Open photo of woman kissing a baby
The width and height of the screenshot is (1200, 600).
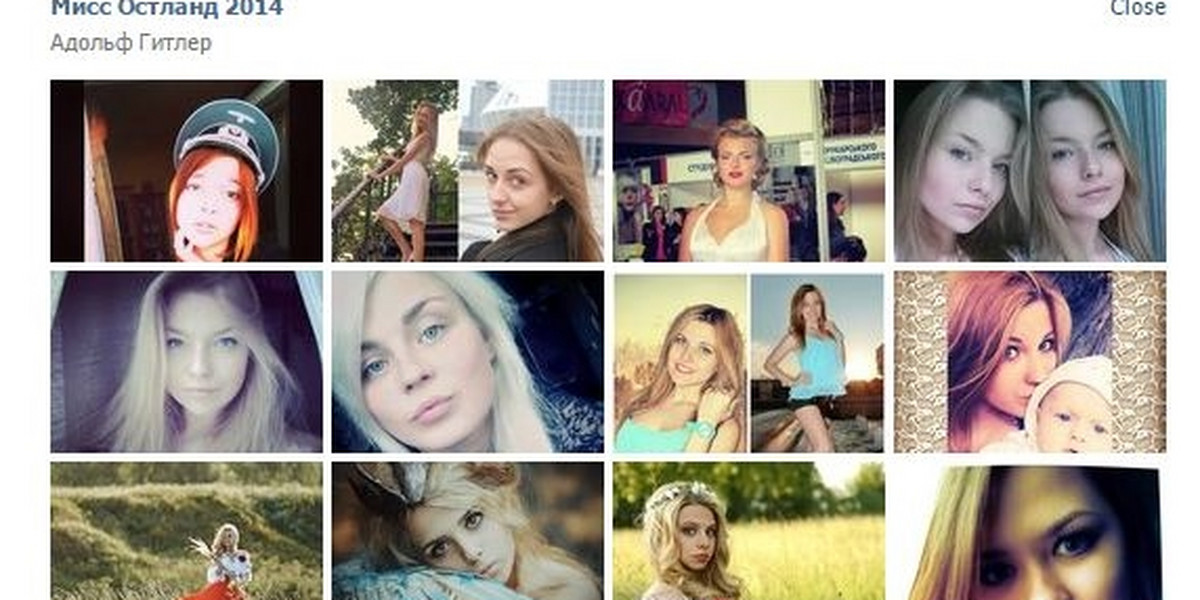pos(1029,361)
